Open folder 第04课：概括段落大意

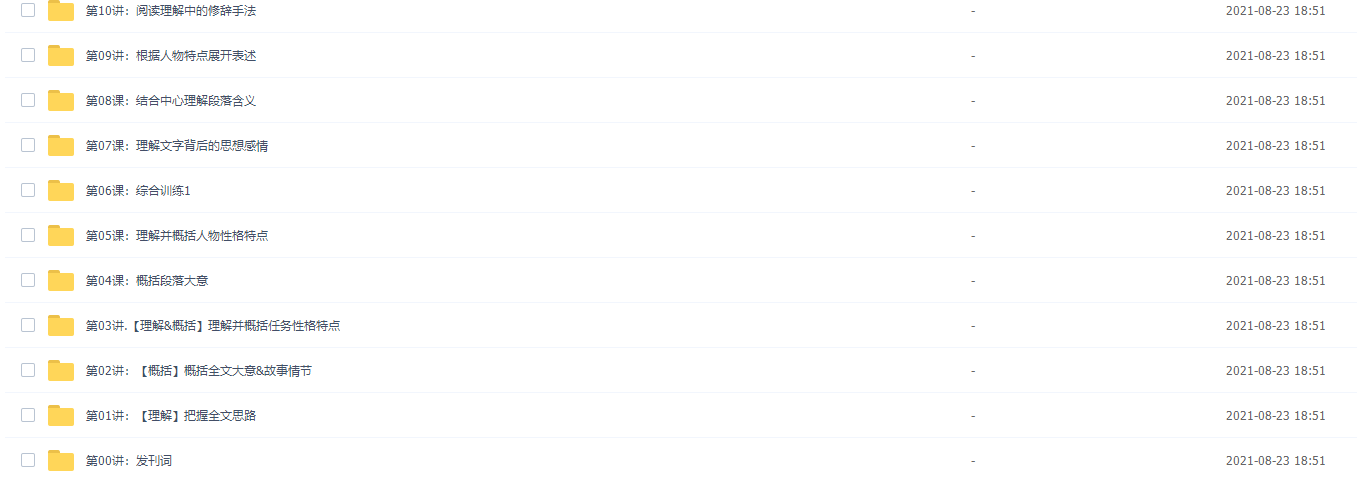pyautogui.click(x=146, y=281)
